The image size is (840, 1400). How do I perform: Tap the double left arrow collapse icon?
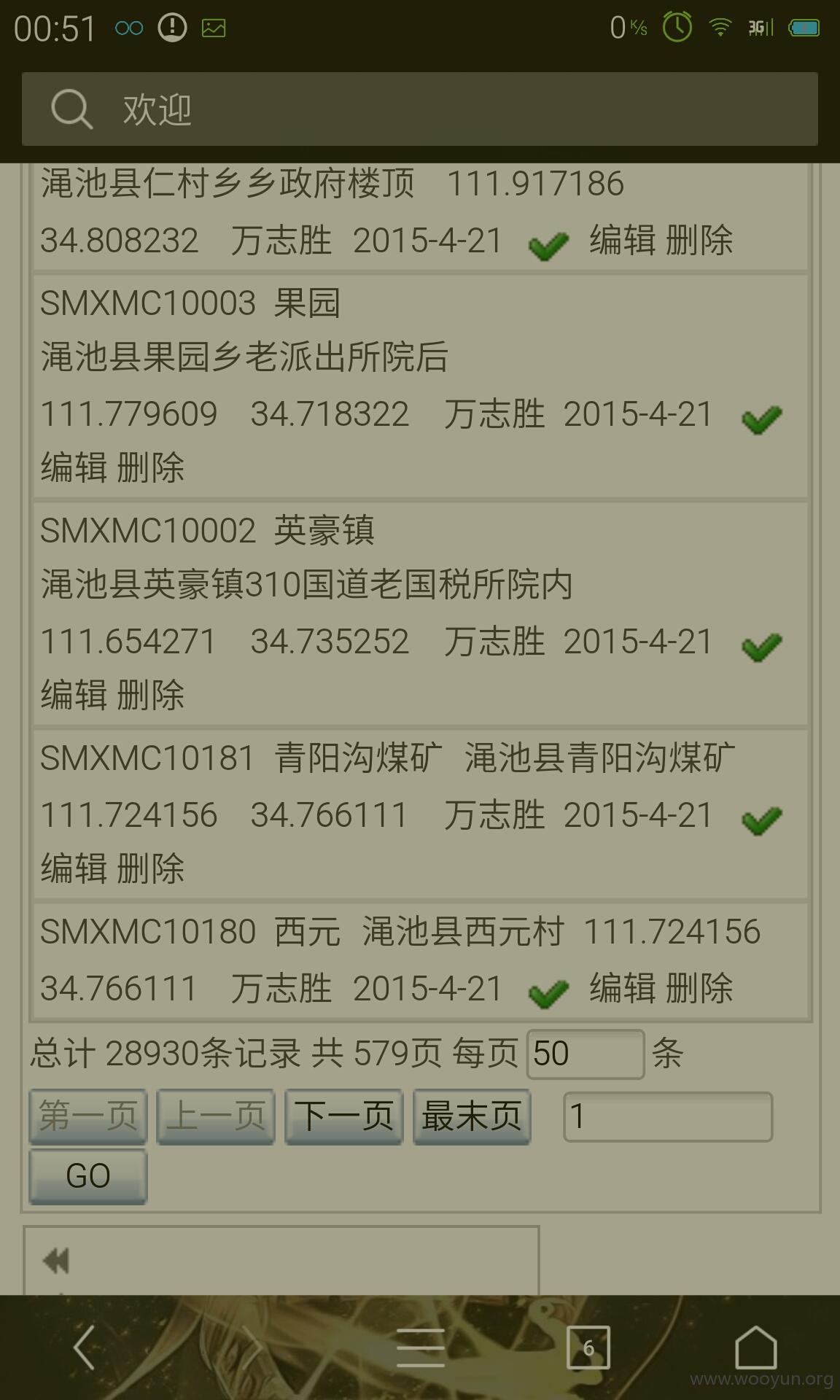[56, 1260]
